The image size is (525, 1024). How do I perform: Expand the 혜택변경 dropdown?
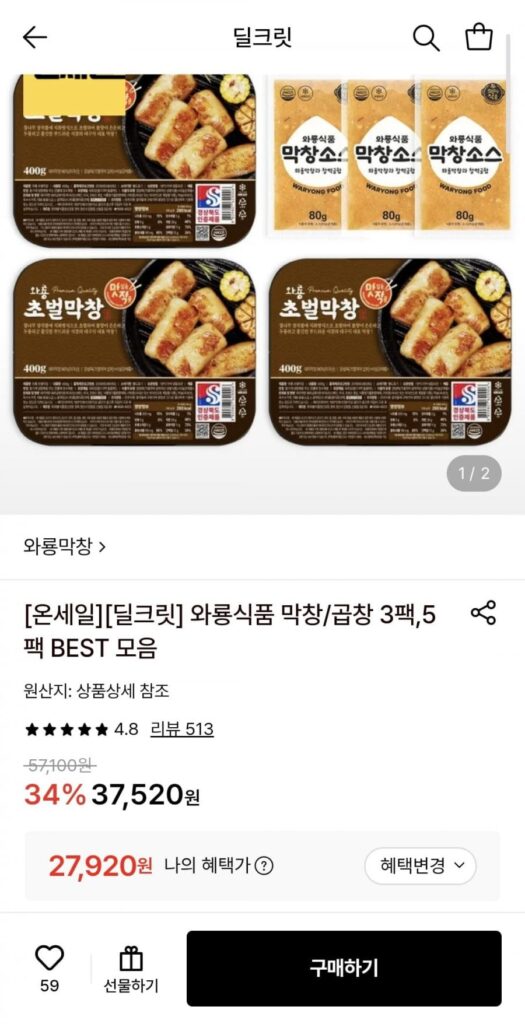420,866
